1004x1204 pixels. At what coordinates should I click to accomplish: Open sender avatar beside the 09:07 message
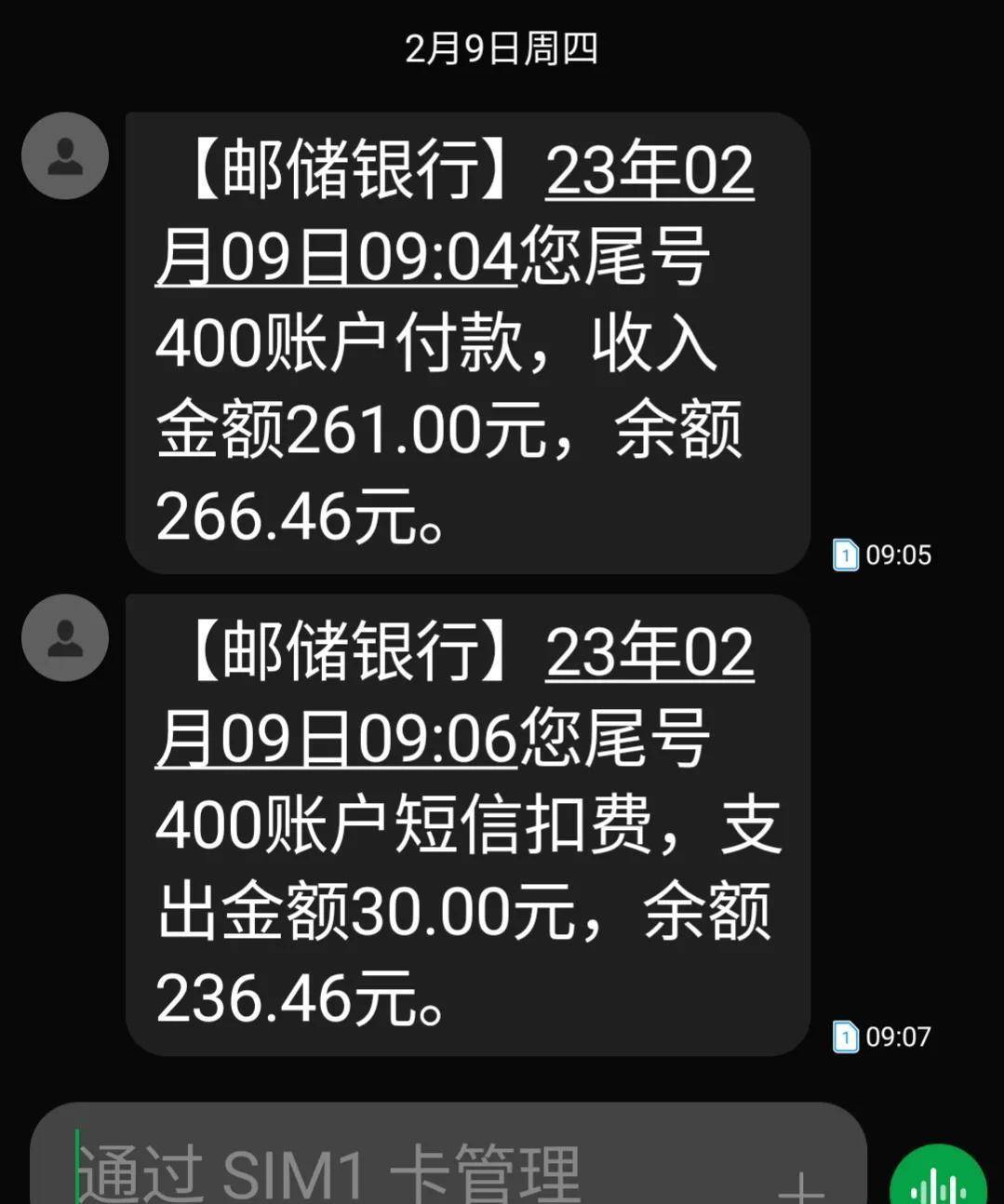(x=65, y=638)
